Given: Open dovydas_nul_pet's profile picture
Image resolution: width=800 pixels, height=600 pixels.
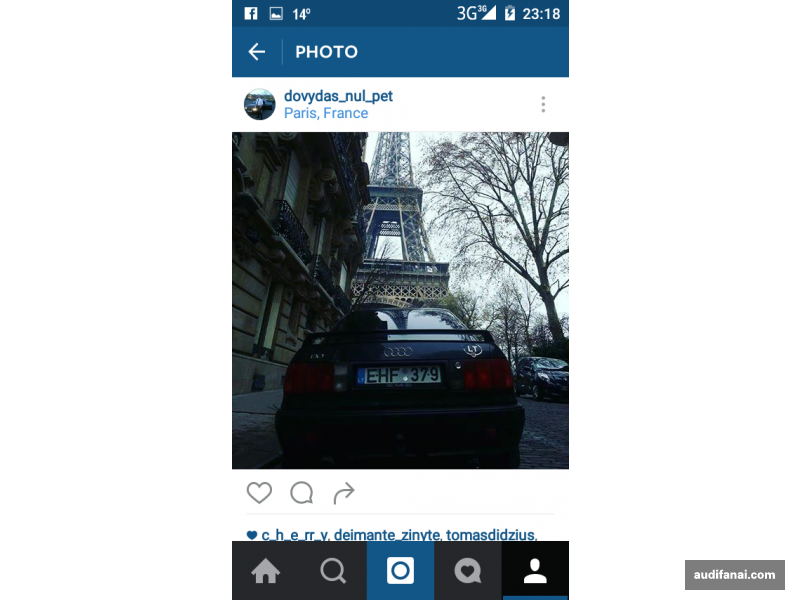Looking at the screenshot, I should click(259, 104).
